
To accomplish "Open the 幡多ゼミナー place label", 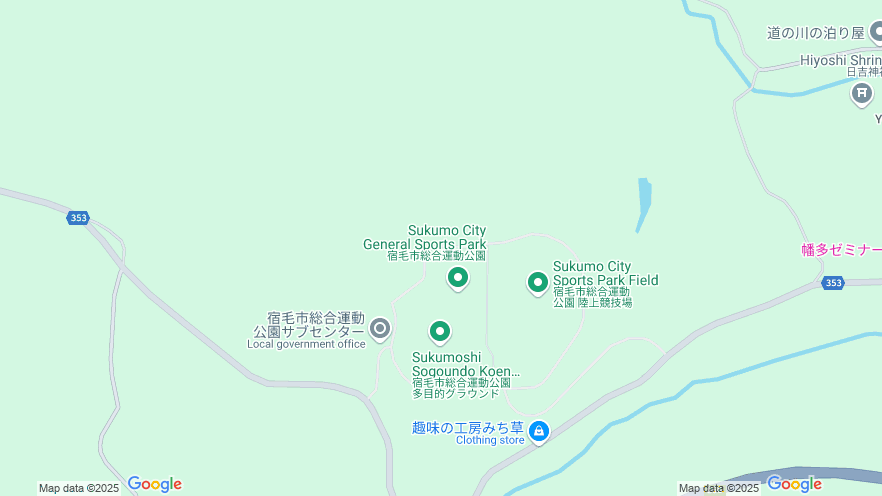I will (841, 250).
